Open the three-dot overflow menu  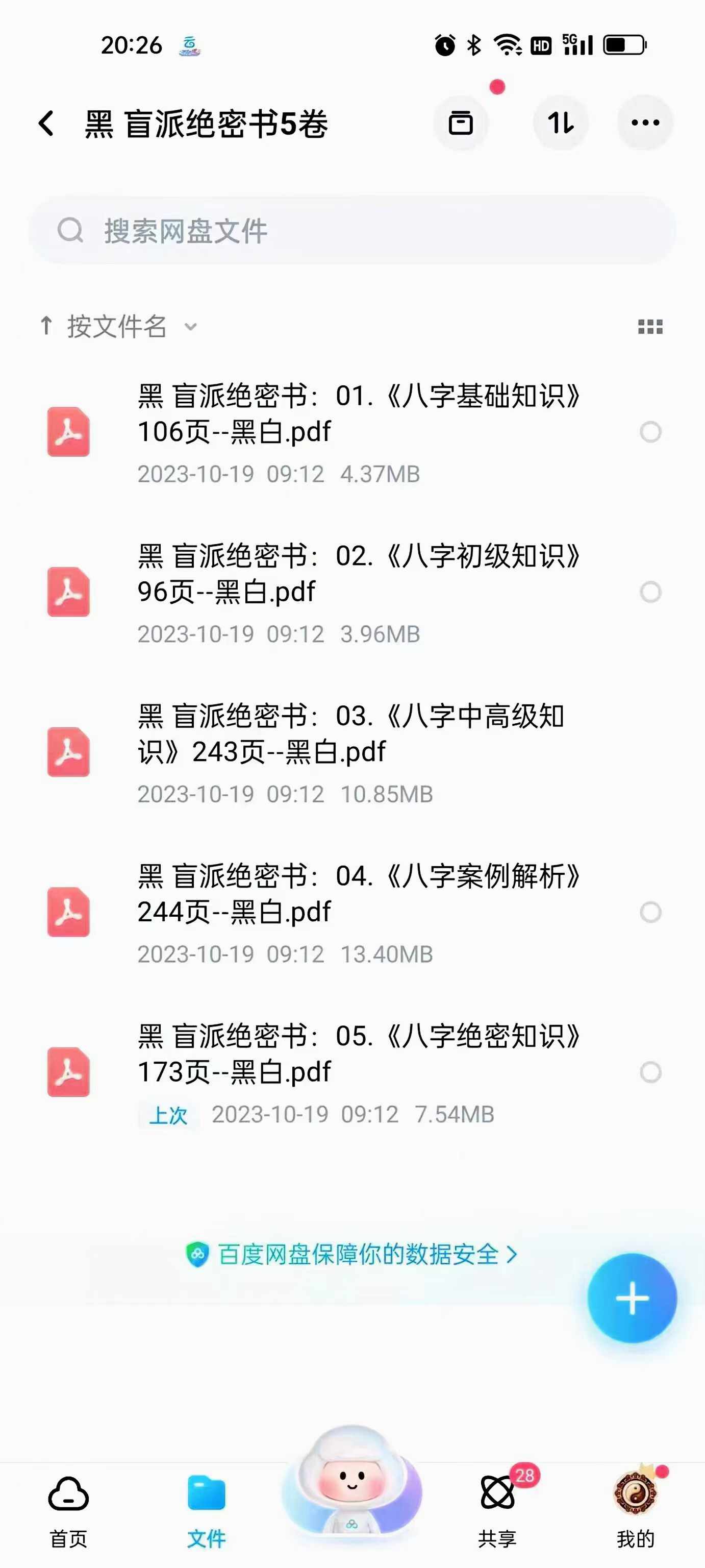point(645,124)
